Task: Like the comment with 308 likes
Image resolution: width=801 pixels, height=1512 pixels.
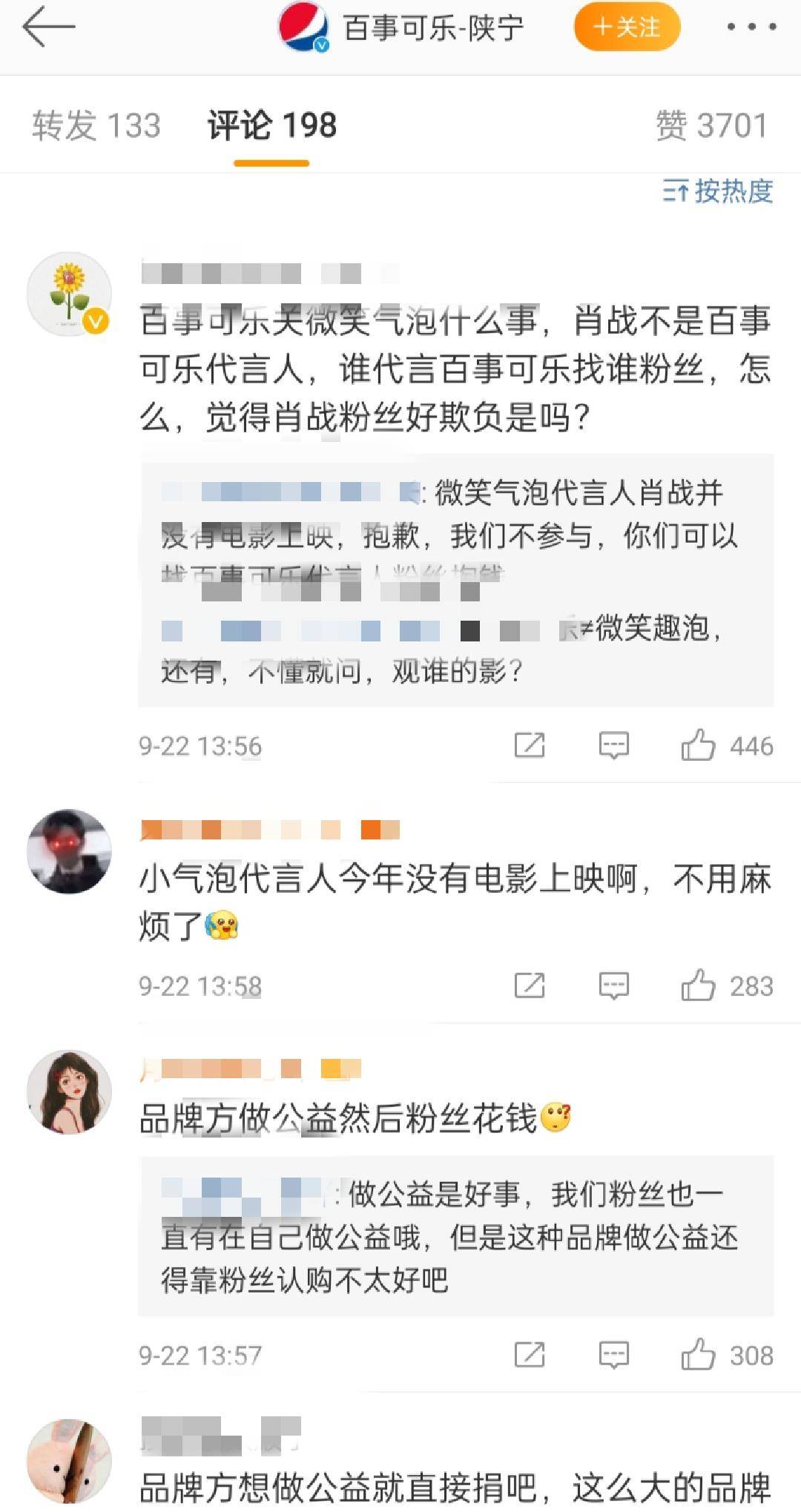Action: pyautogui.click(x=698, y=1355)
